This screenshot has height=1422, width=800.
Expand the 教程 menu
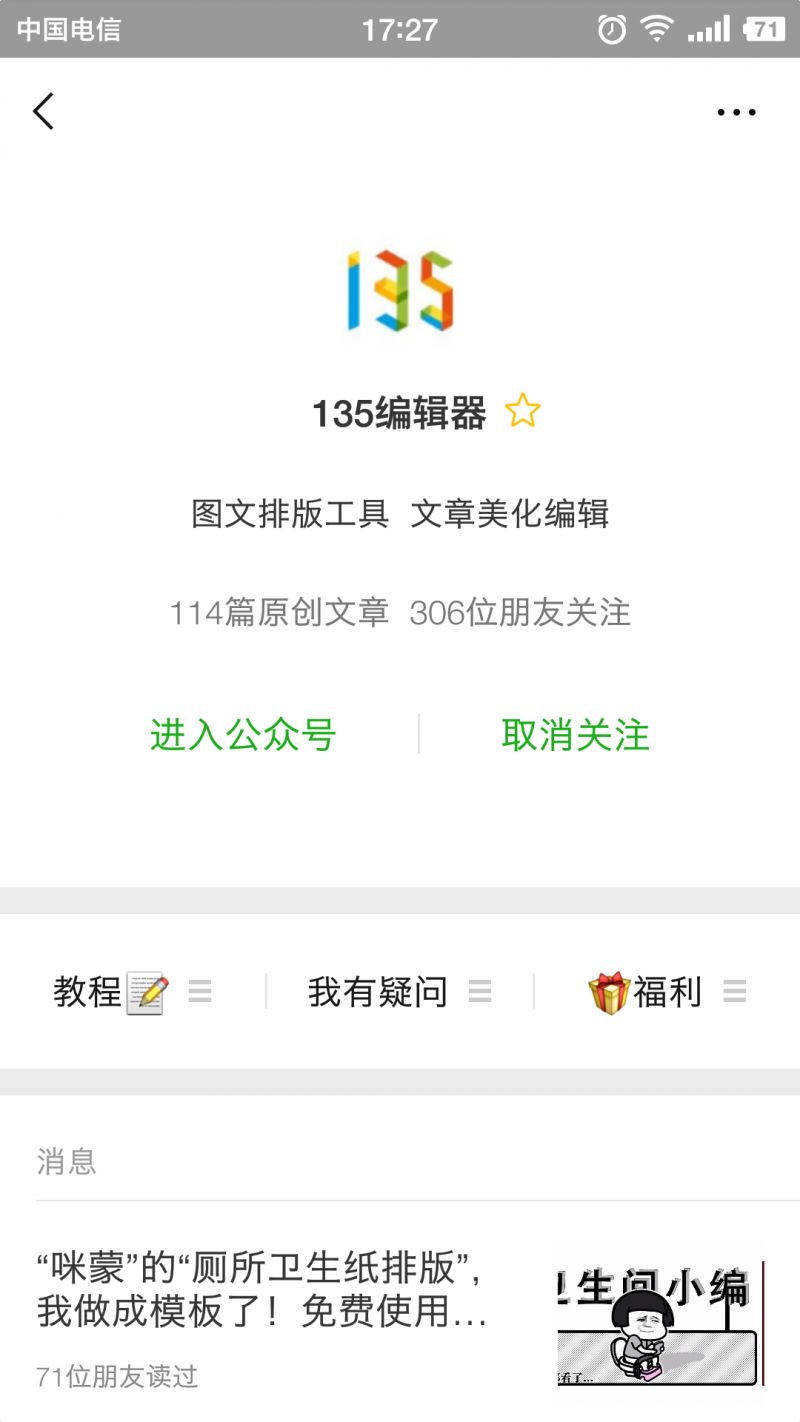pos(132,992)
